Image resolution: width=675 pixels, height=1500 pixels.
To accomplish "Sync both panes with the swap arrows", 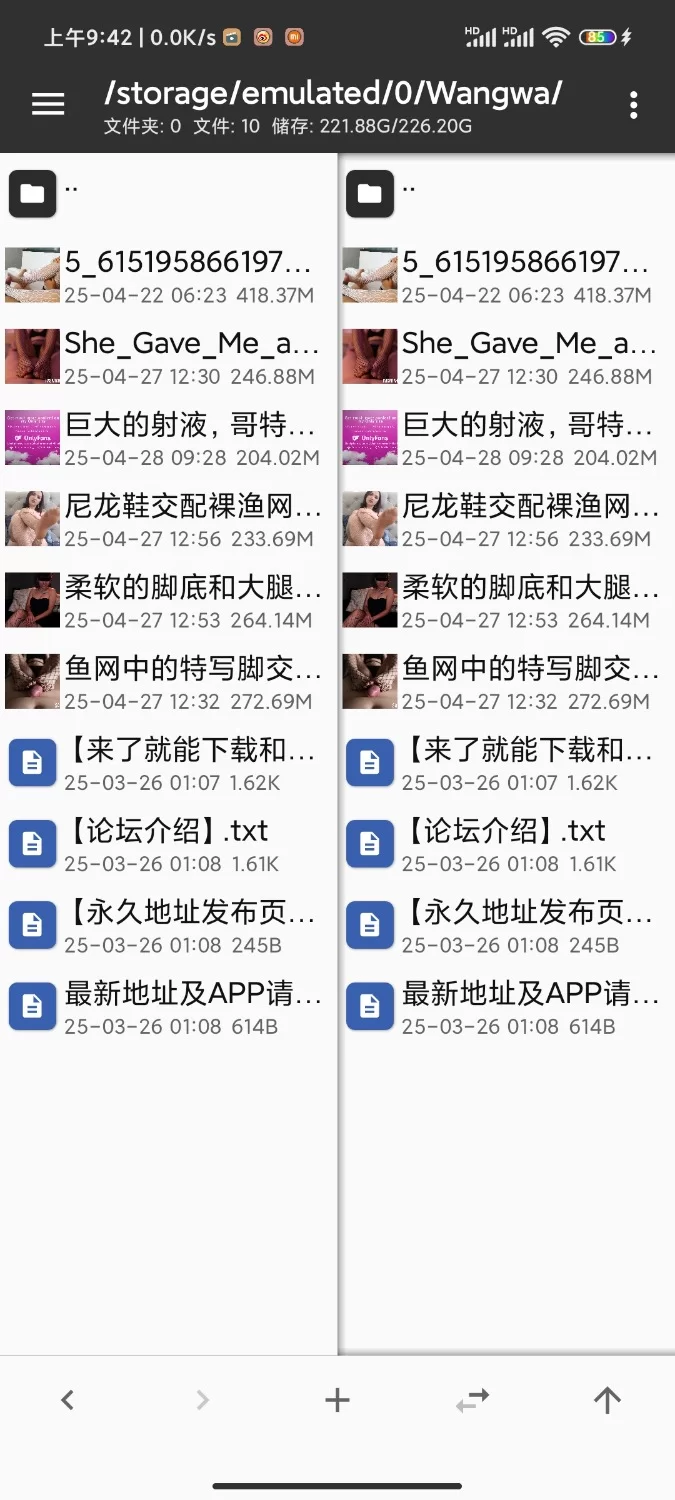I will pyautogui.click(x=472, y=1400).
